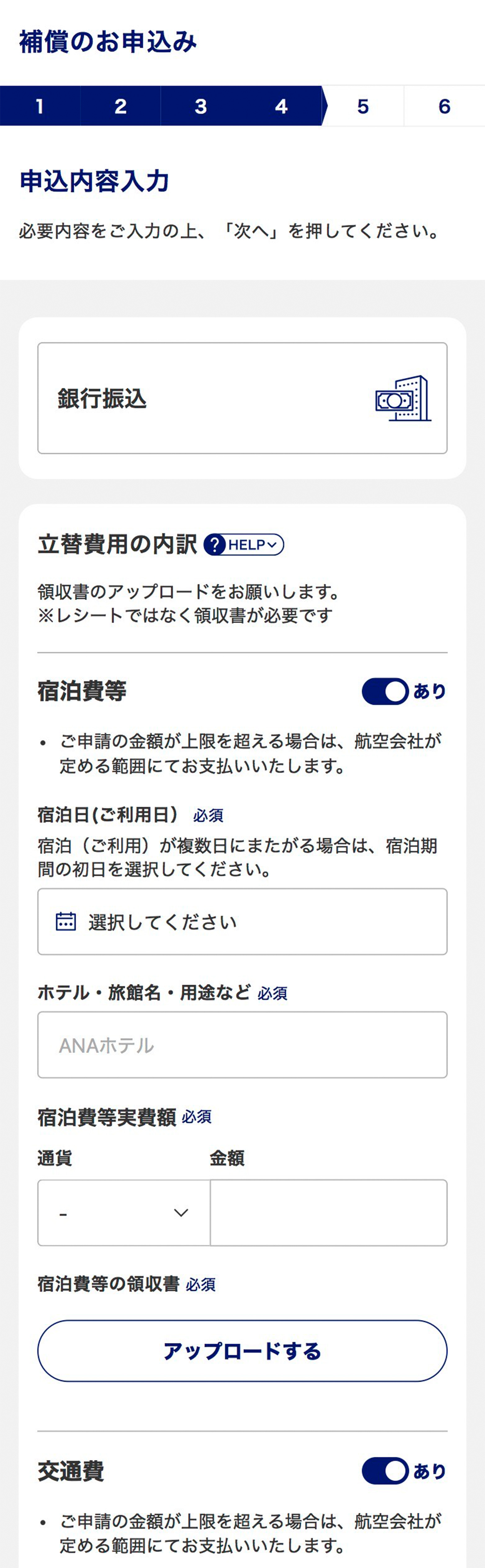Viewport: 485px width, 1568px height.
Task: Toggle the 宿泊費等 switch off
Action: pyautogui.click(x=384, y=691)
